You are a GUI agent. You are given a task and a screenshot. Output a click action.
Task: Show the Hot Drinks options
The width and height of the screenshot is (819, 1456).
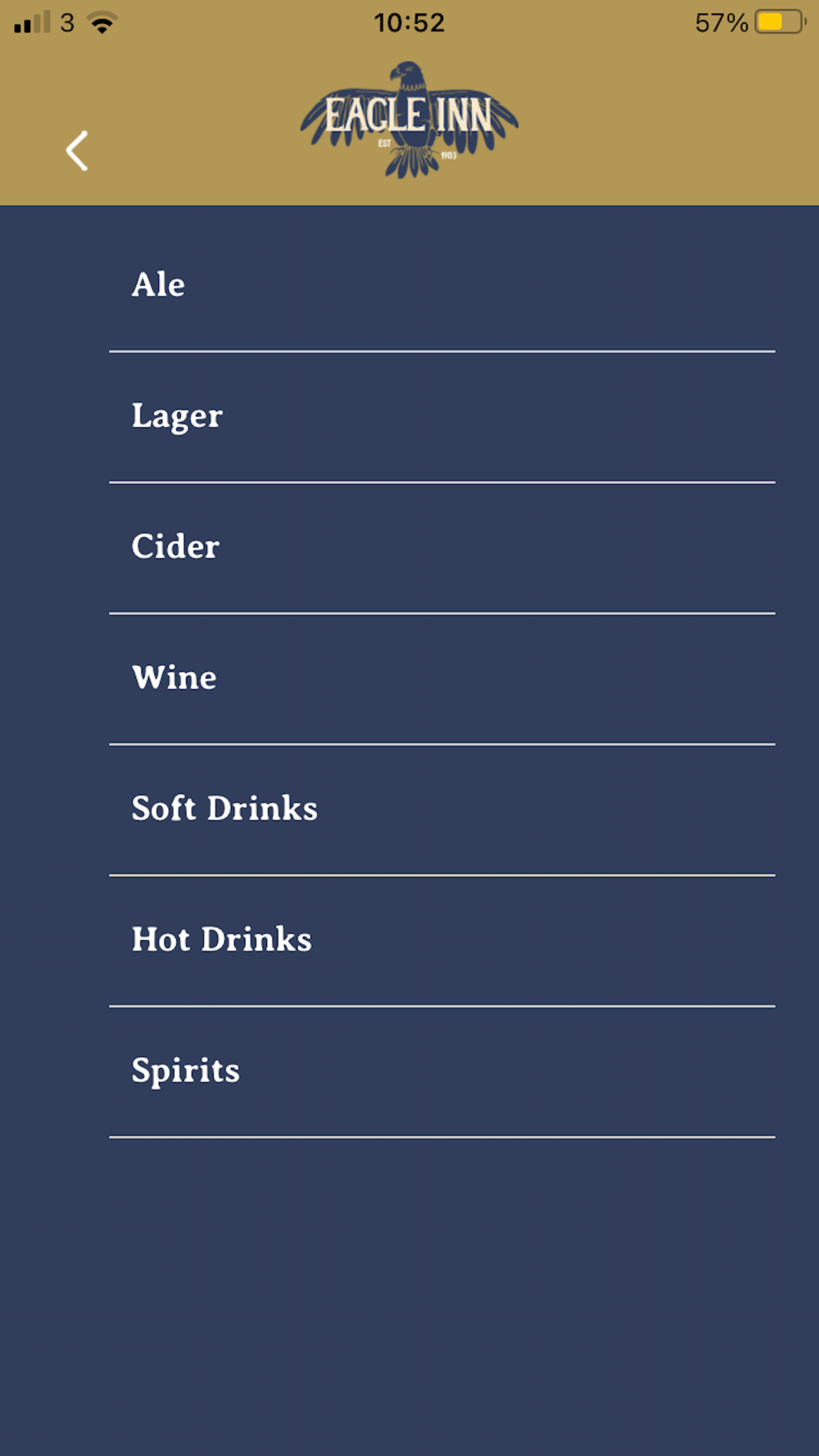442,941
